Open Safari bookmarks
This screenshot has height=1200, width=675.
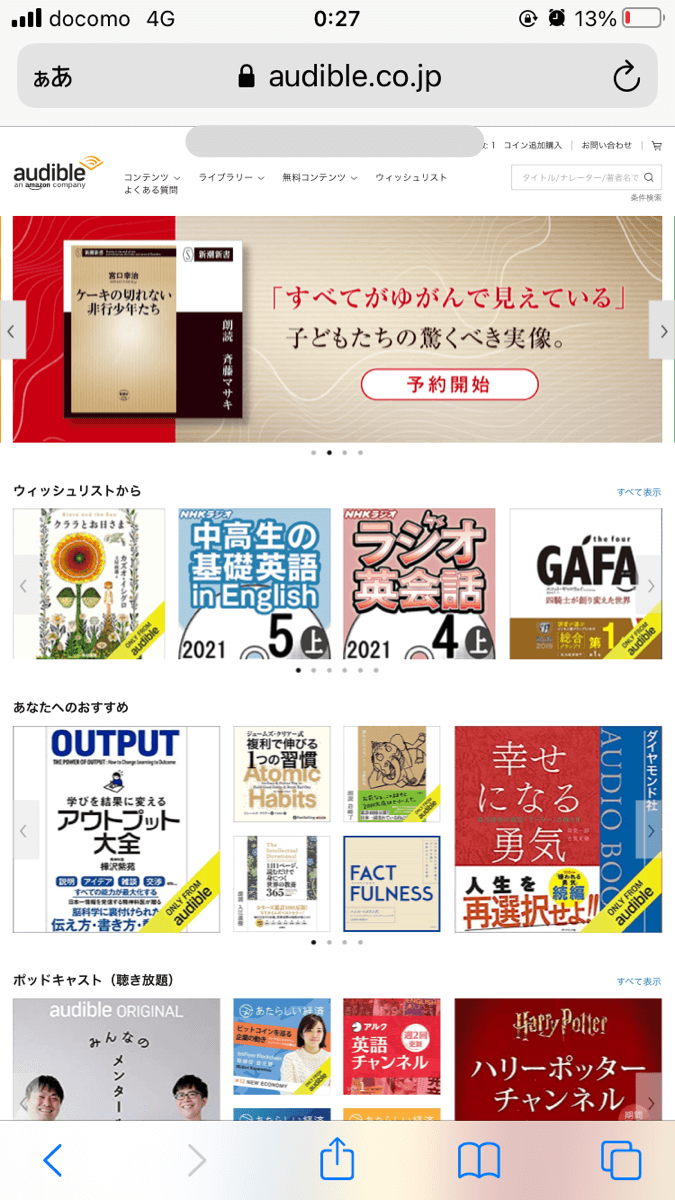[x=479, y=1161]
